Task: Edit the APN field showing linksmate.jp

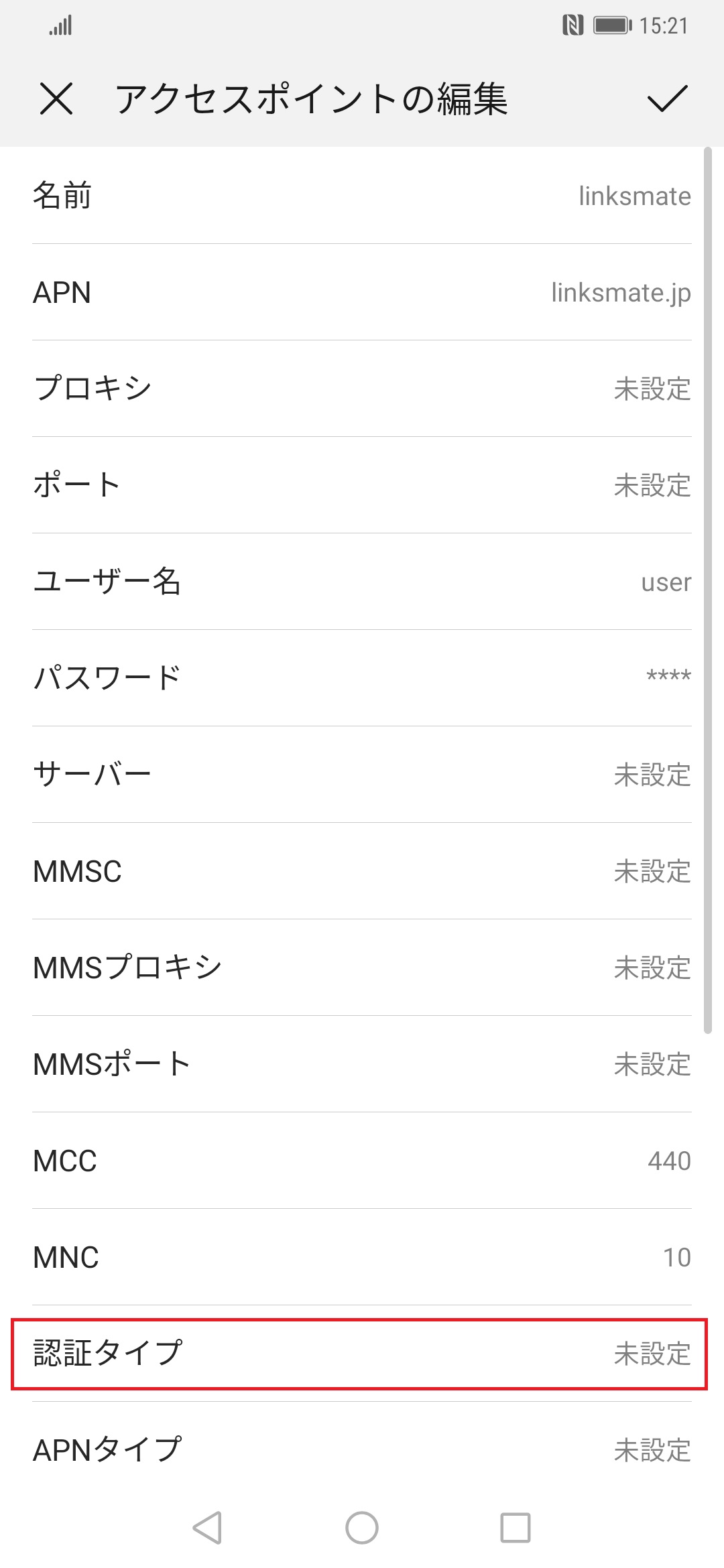Action: [x=362, y=293]
